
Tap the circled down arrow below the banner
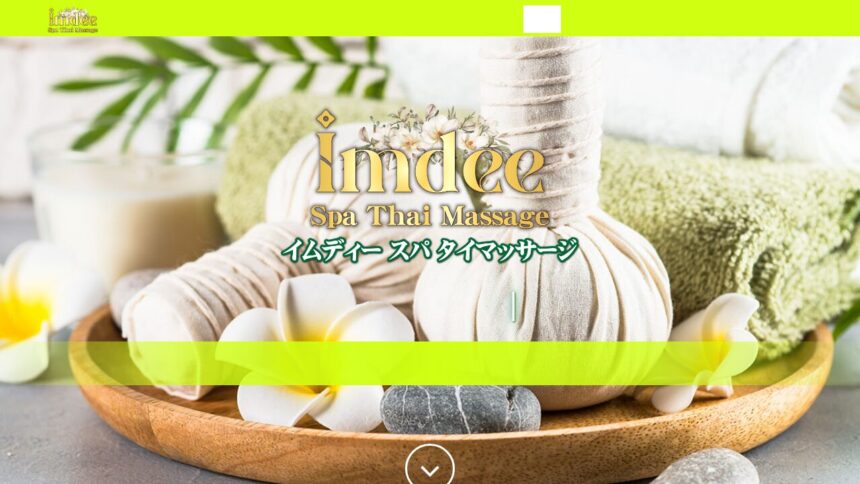tap(430, 467)
